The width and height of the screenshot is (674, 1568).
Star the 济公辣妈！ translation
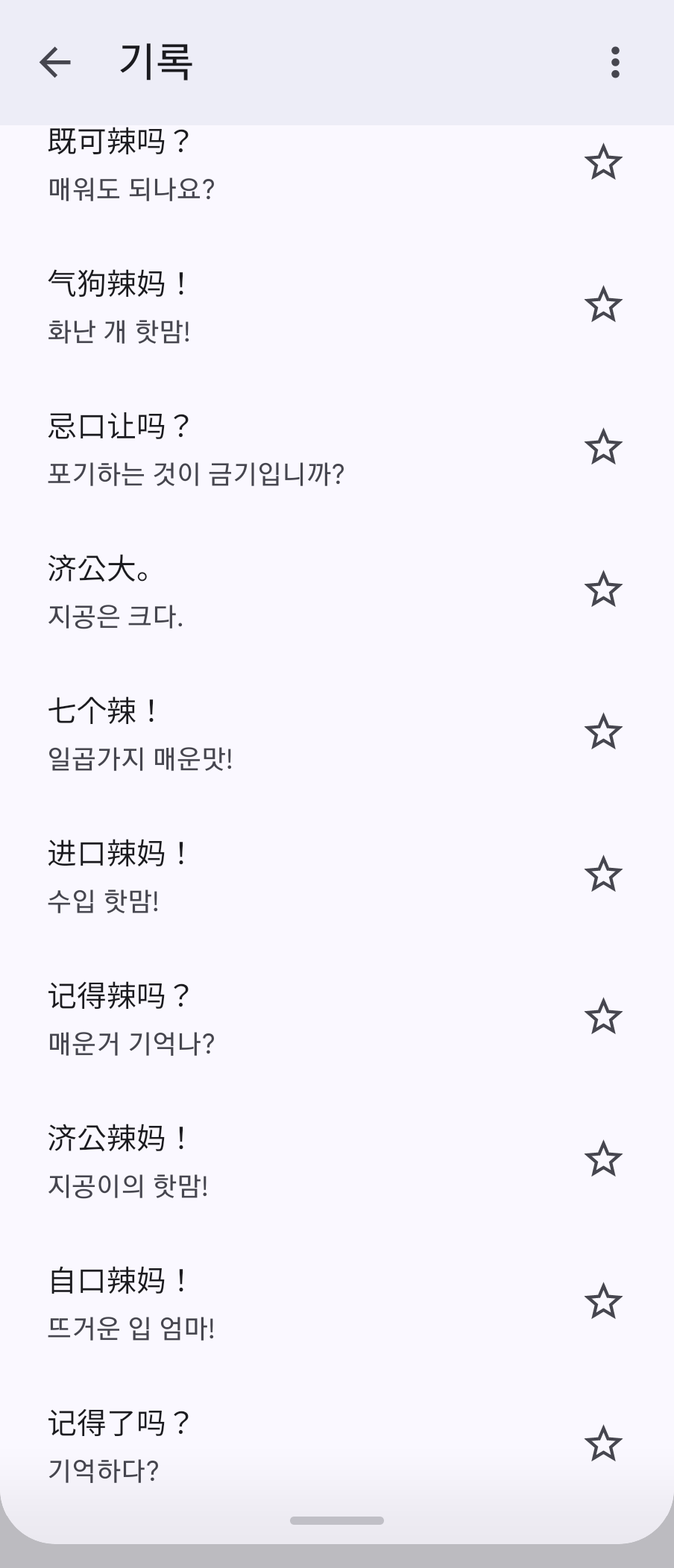click(x=602, y=1159)
